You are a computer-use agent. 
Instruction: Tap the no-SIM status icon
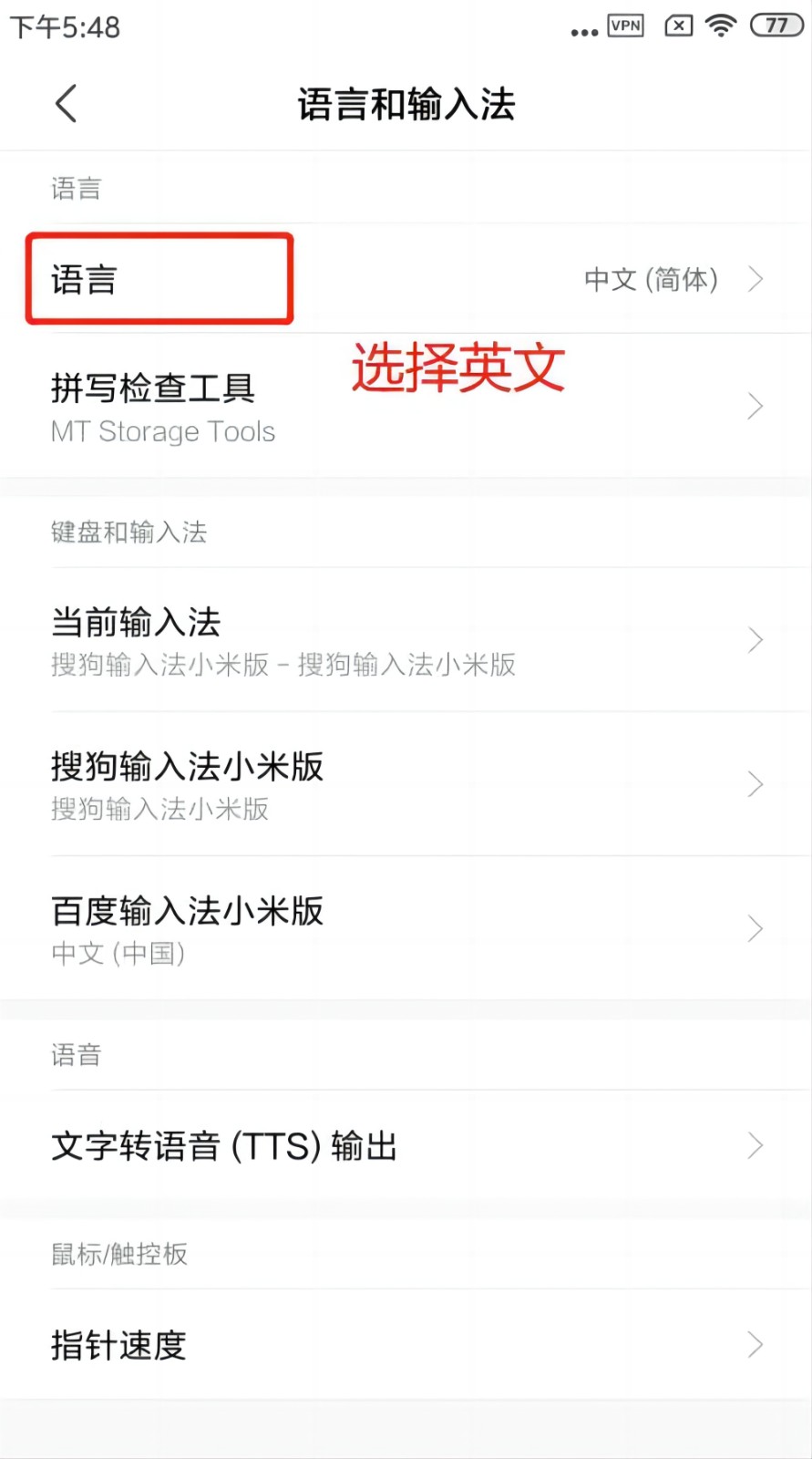coord(677,26)
